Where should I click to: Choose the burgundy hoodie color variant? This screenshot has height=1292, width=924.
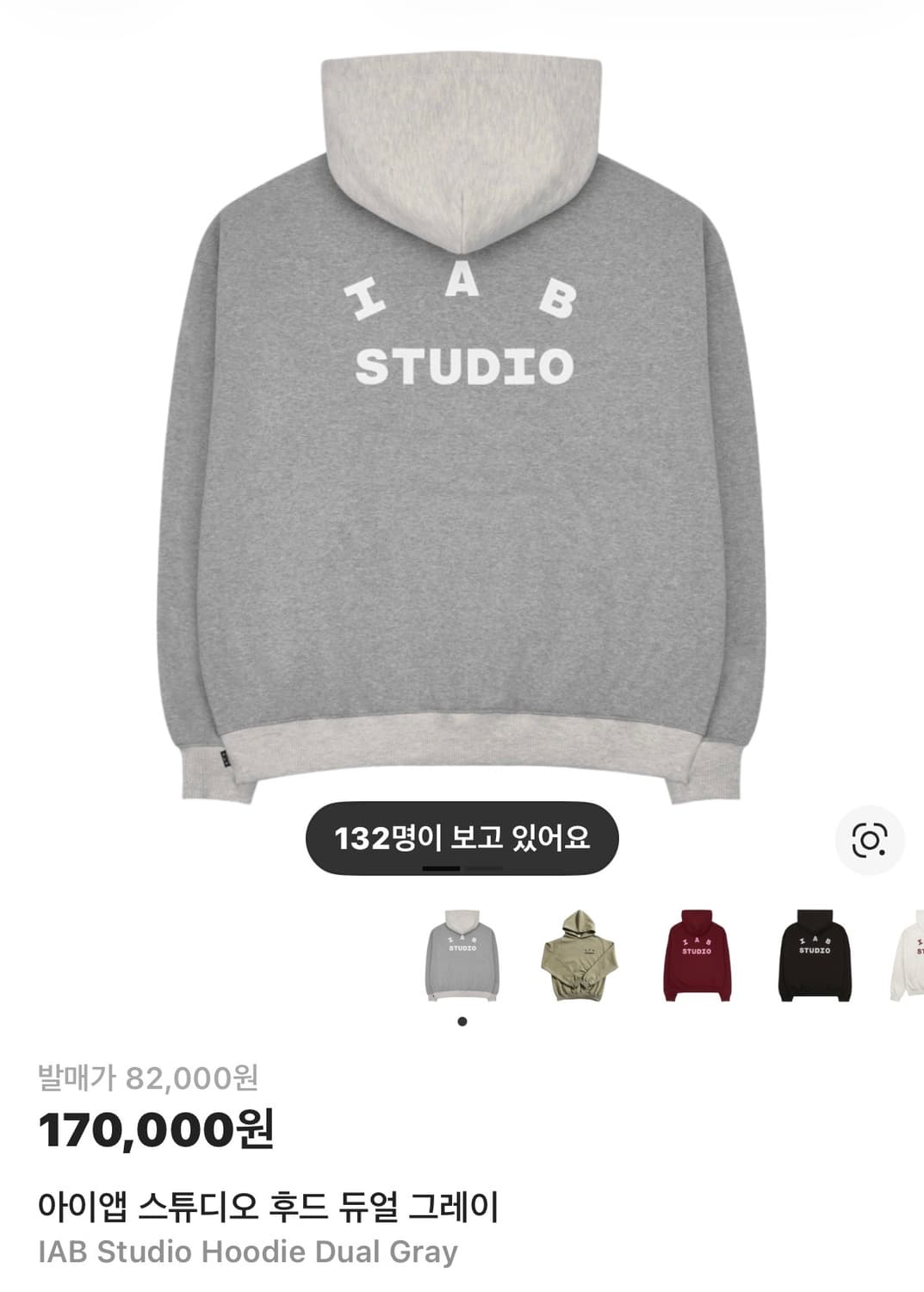coord(696,954)
